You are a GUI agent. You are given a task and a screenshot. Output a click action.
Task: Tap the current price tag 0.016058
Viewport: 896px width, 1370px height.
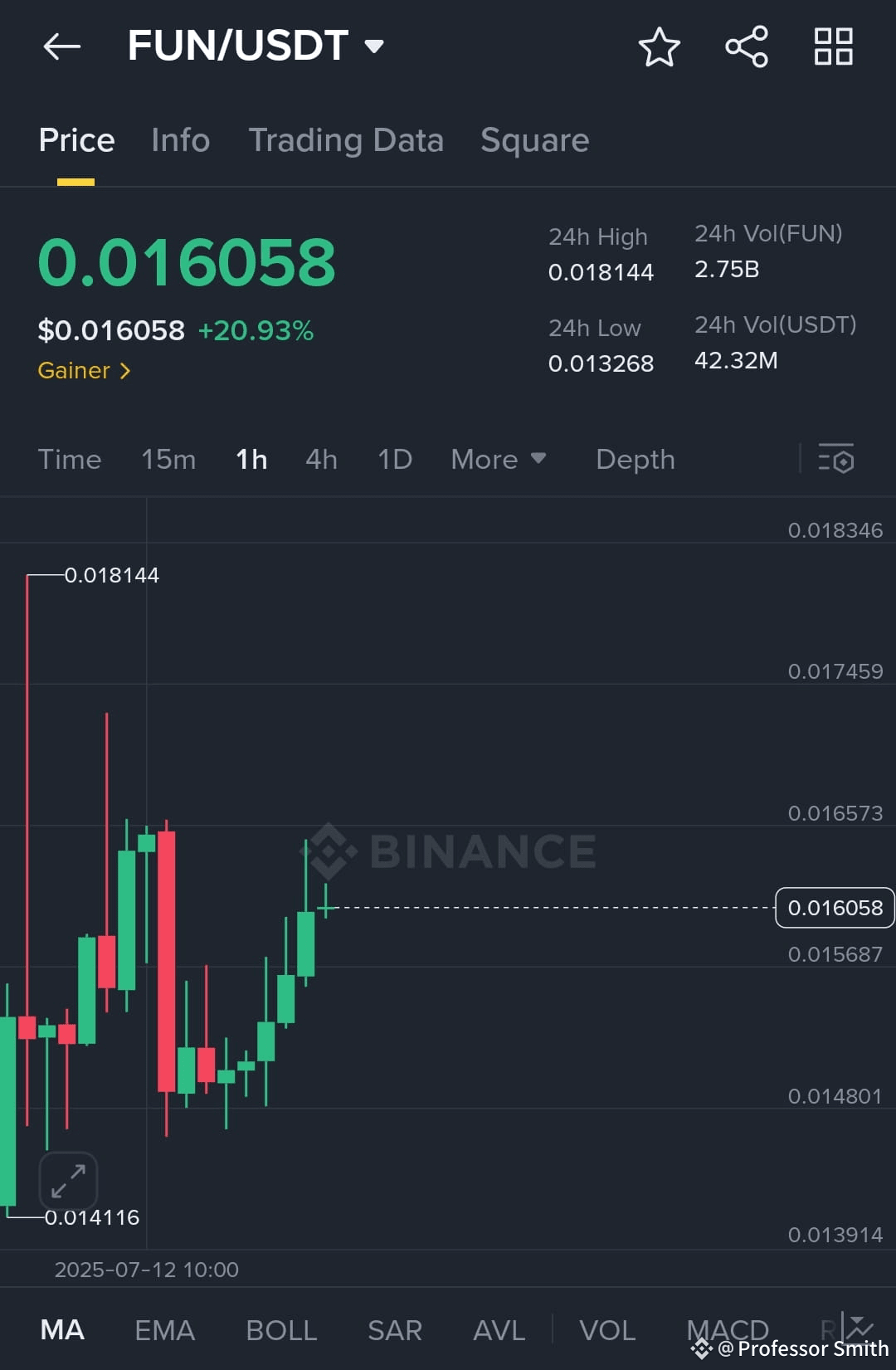(x=834, y=908)
